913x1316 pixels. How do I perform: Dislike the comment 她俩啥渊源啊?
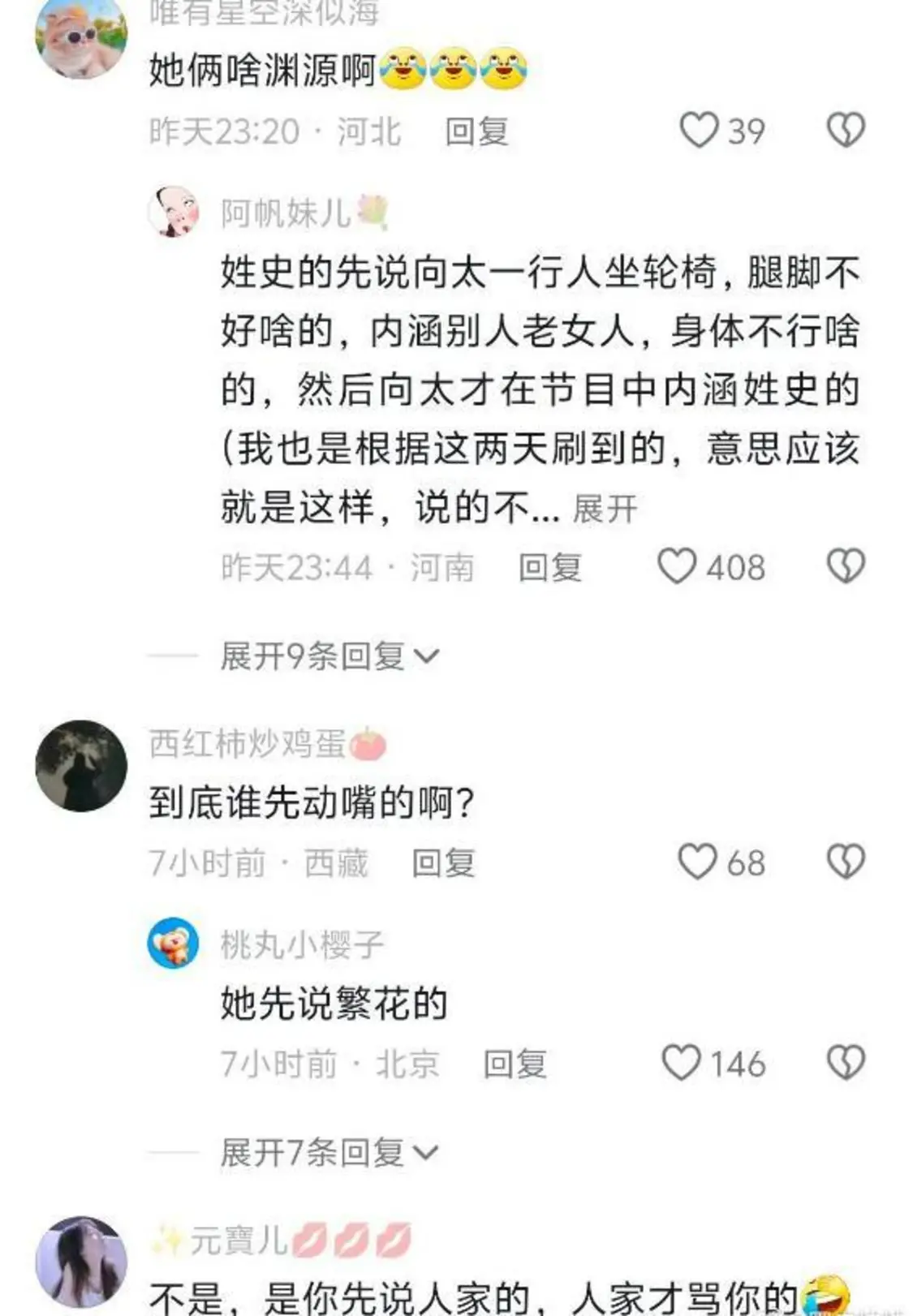tap(846, 130)
